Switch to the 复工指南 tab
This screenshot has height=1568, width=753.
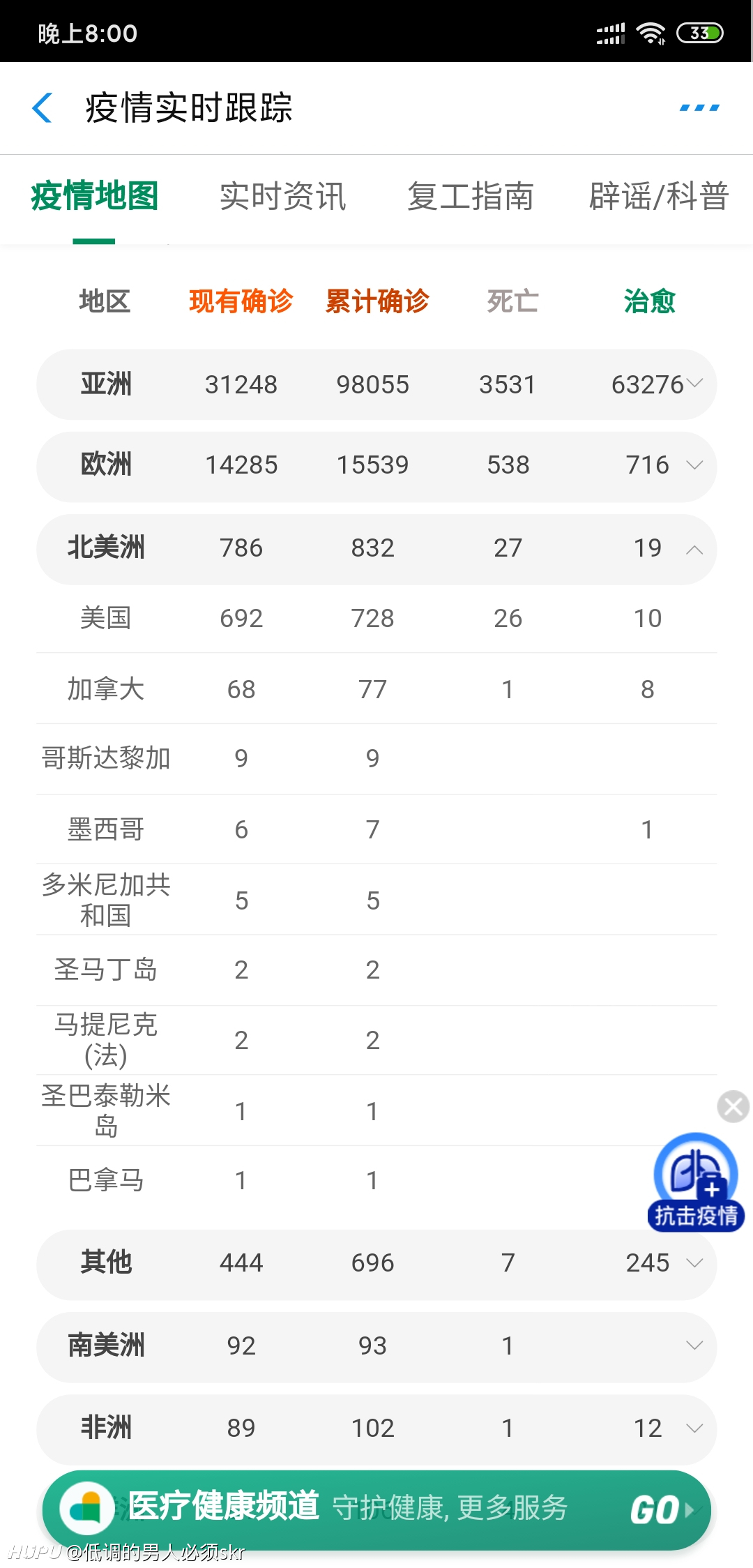click(x=471, y=196)
